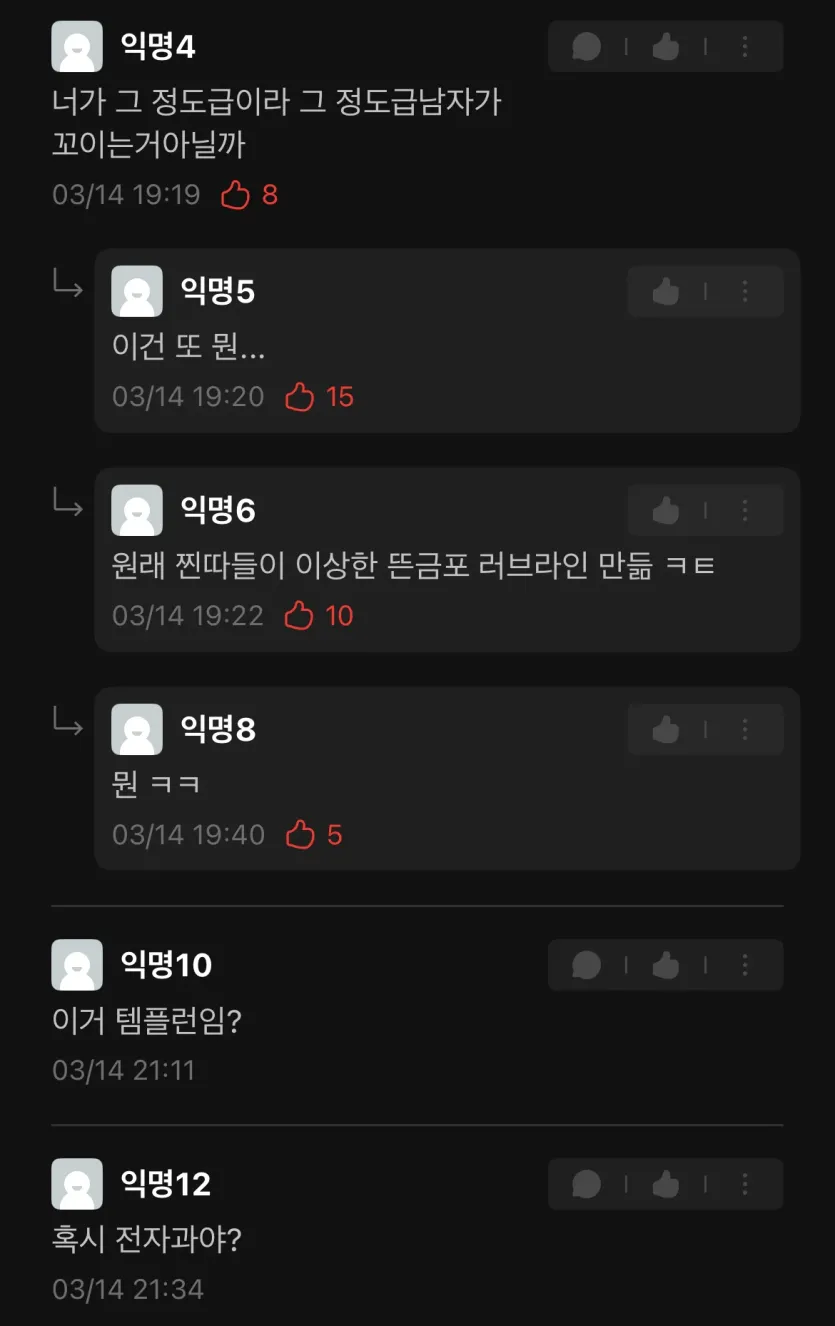Like 익명8's reply
The width and height of the screenshot is (835, 1326).
(x=666, y=730)
